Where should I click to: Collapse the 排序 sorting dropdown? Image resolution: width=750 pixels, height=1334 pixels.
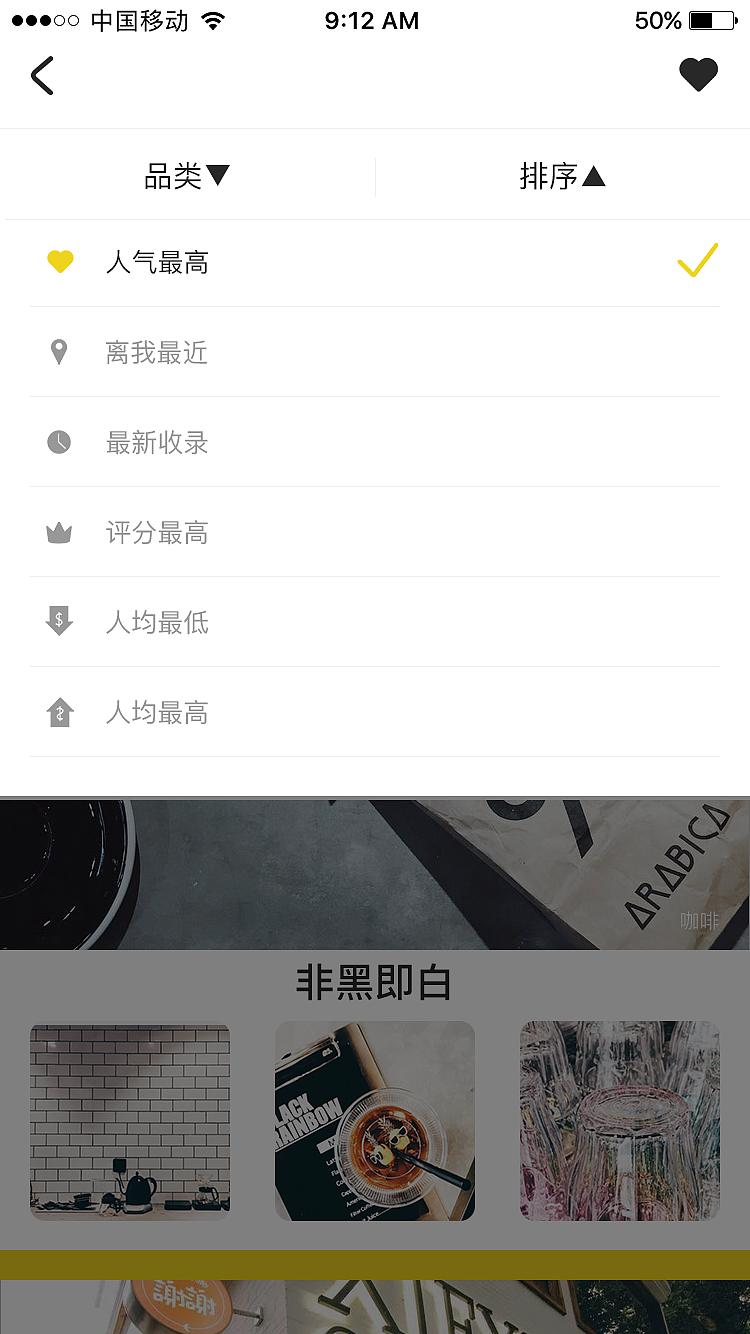point(563,174)
